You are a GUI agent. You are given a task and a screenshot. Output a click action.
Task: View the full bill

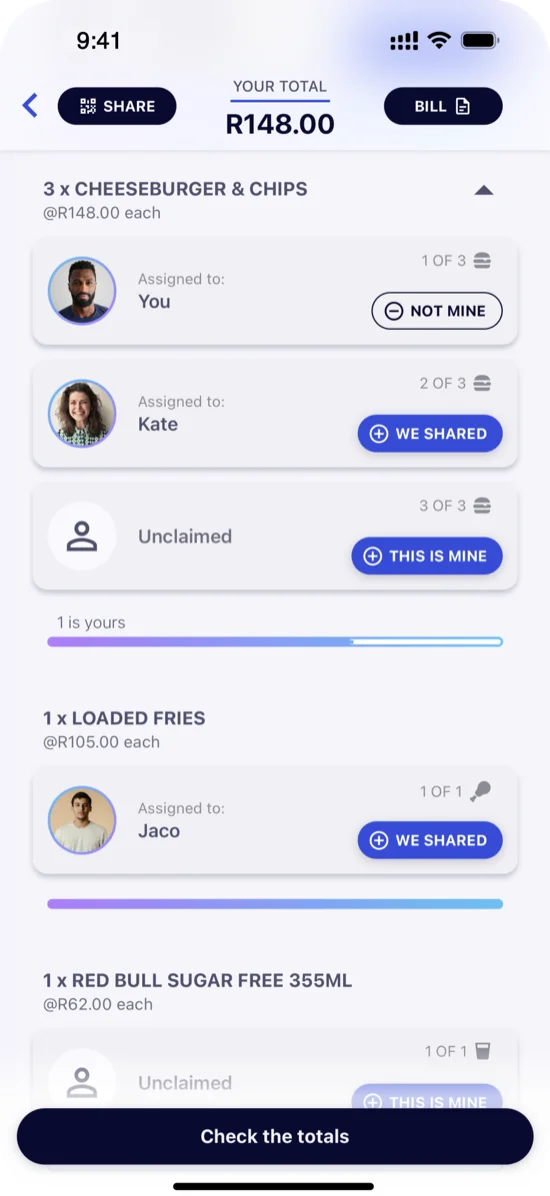[443, 106]
